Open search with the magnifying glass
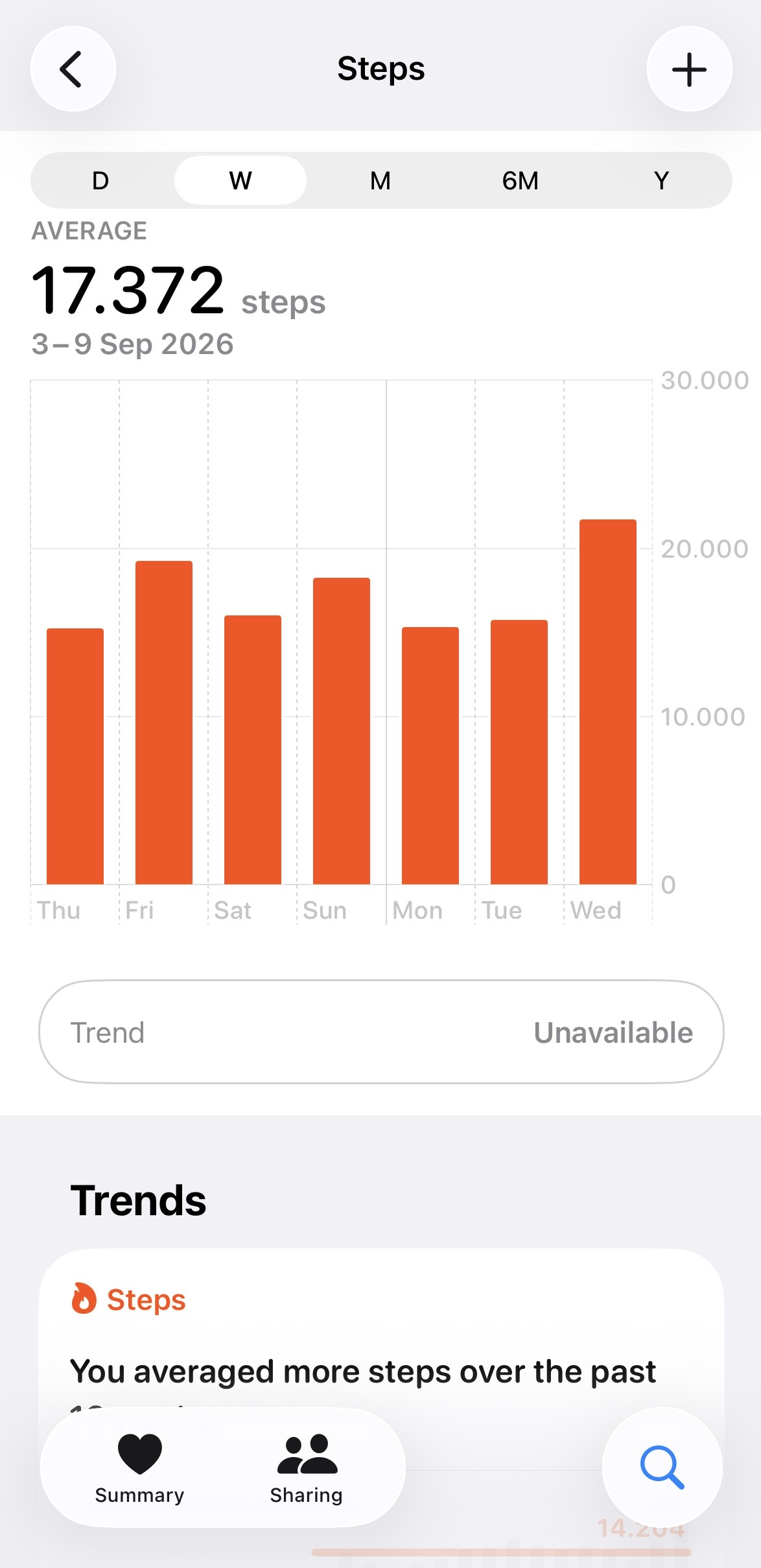The image size is (761, 1568). click(662, 1467)
